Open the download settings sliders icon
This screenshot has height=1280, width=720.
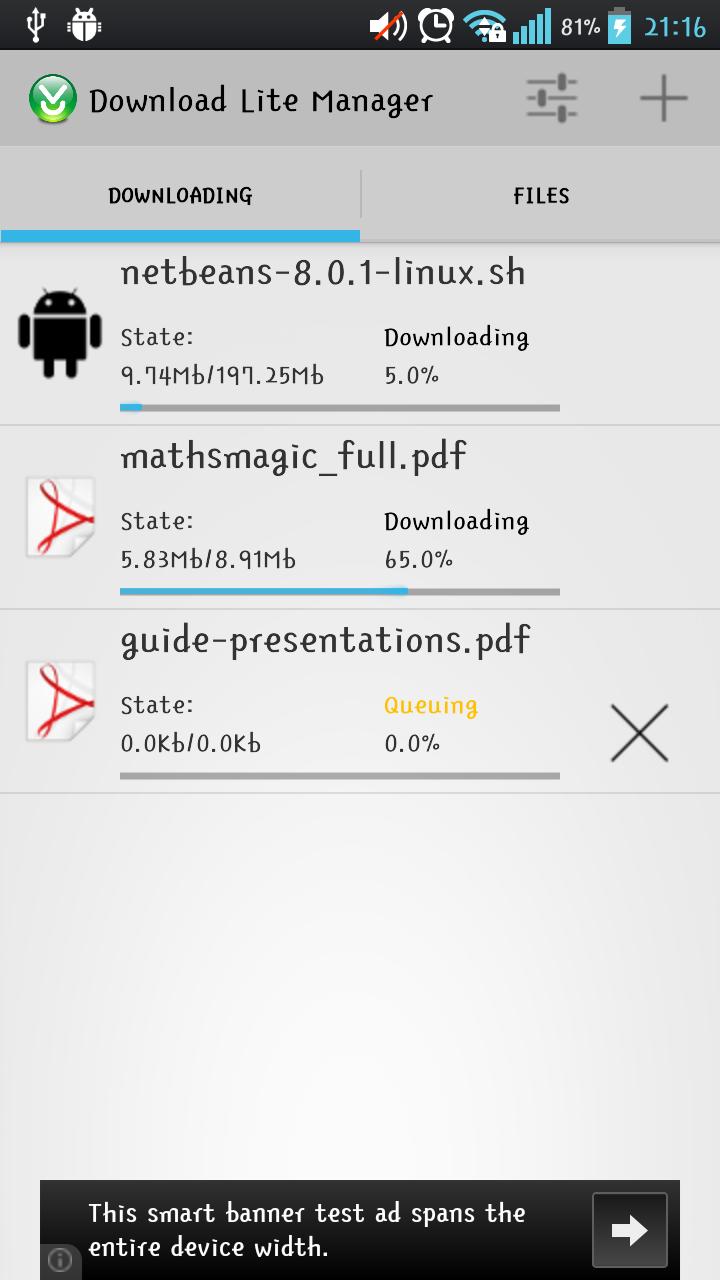549,98
